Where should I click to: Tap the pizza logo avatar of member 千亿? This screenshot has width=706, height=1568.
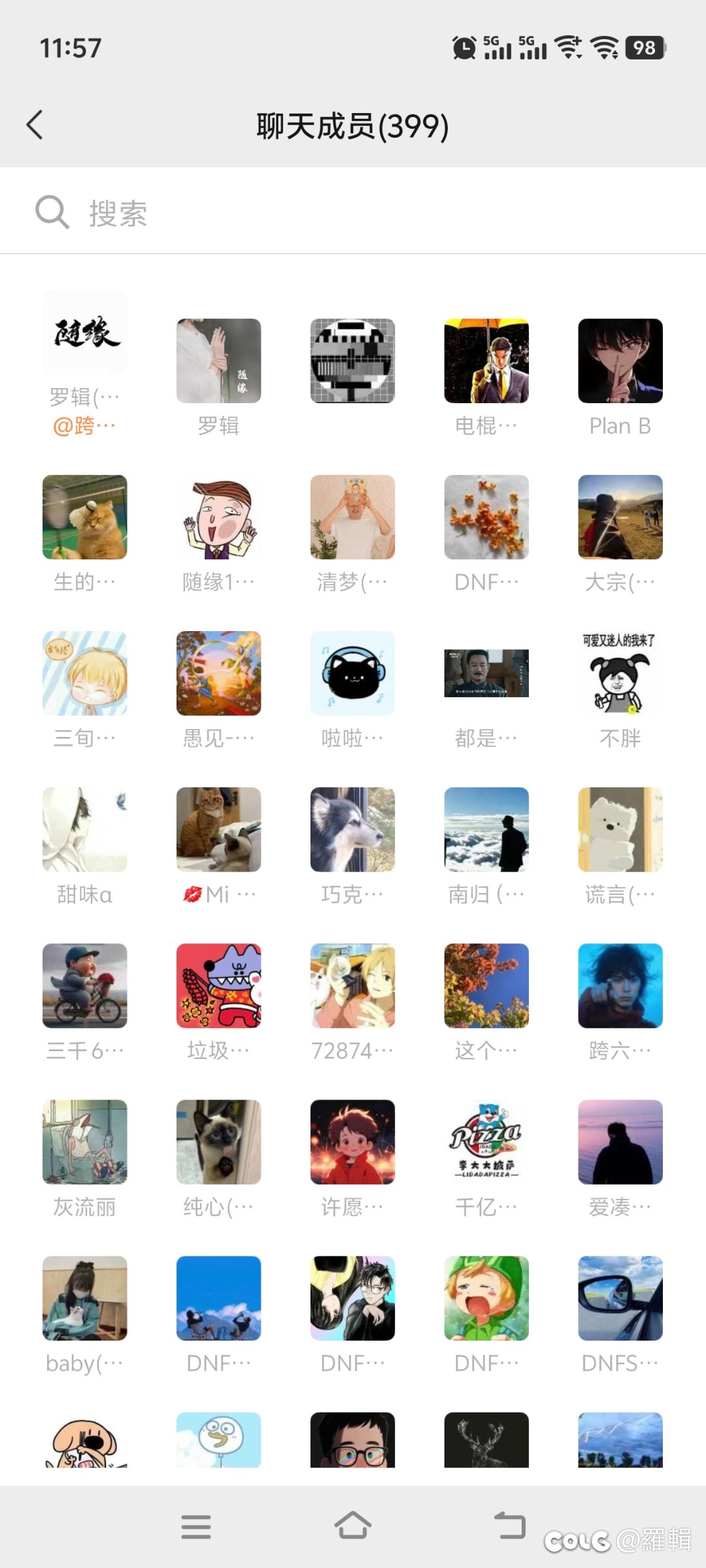pos(486,1142)
